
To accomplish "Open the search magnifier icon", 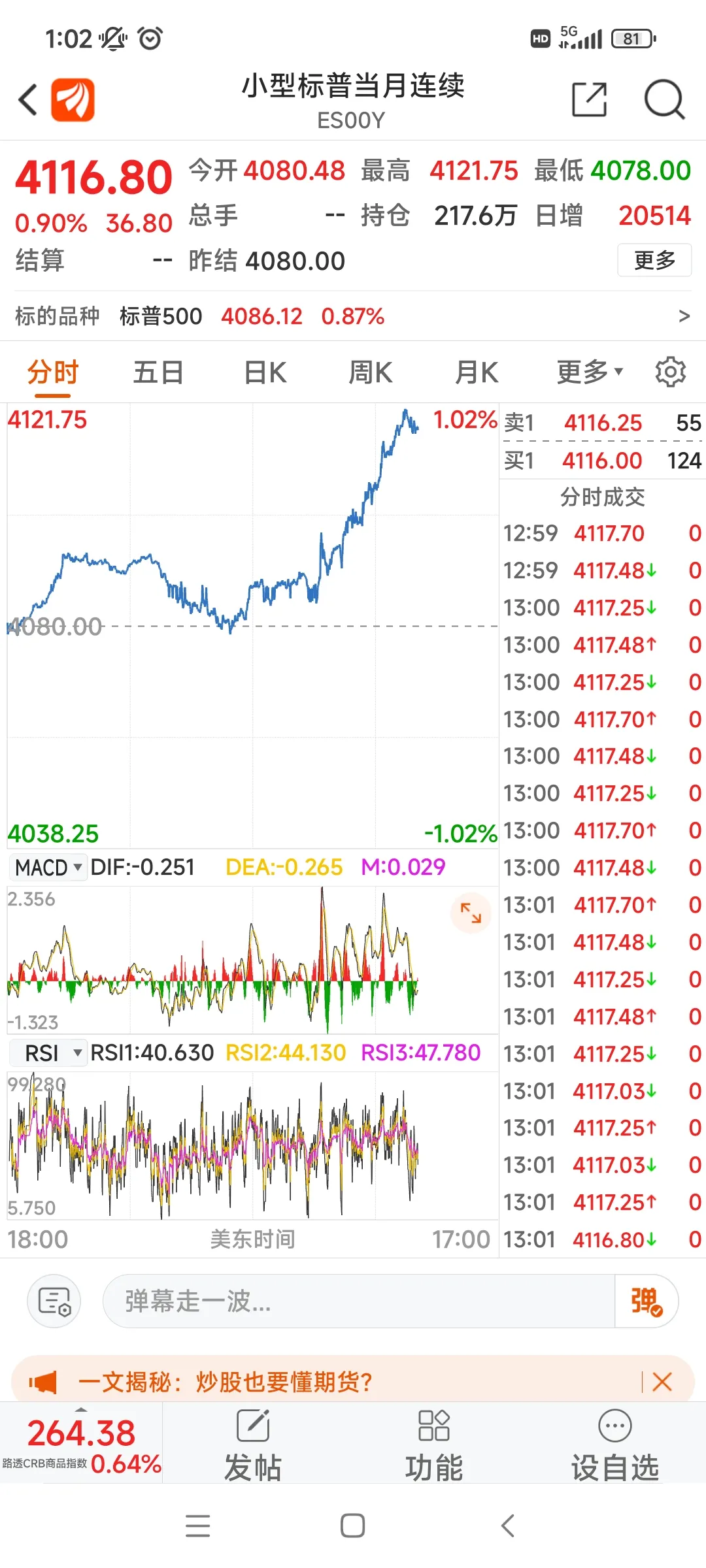I will [x=664, y=100].
